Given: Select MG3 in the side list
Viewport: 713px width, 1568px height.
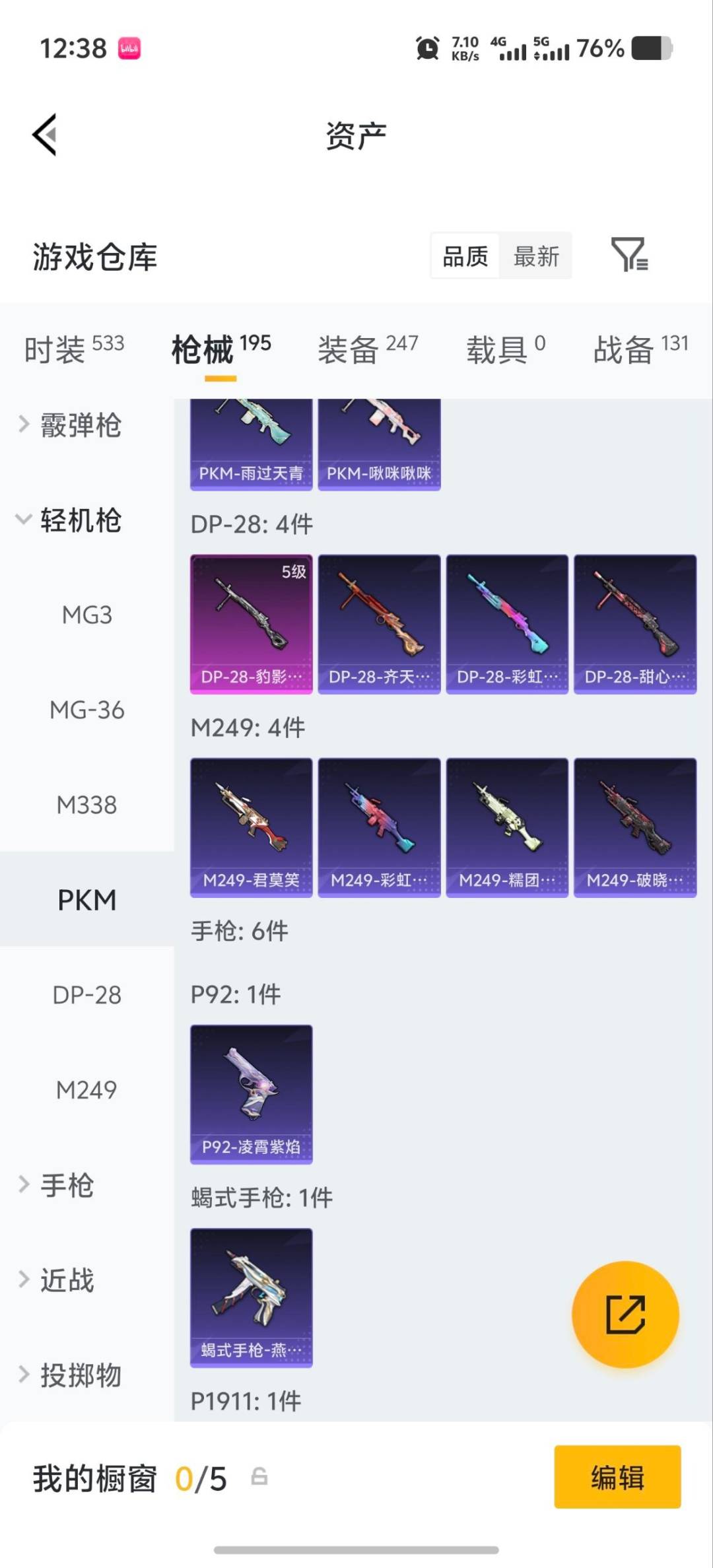Looking at the screenshot, I should 87,615.
